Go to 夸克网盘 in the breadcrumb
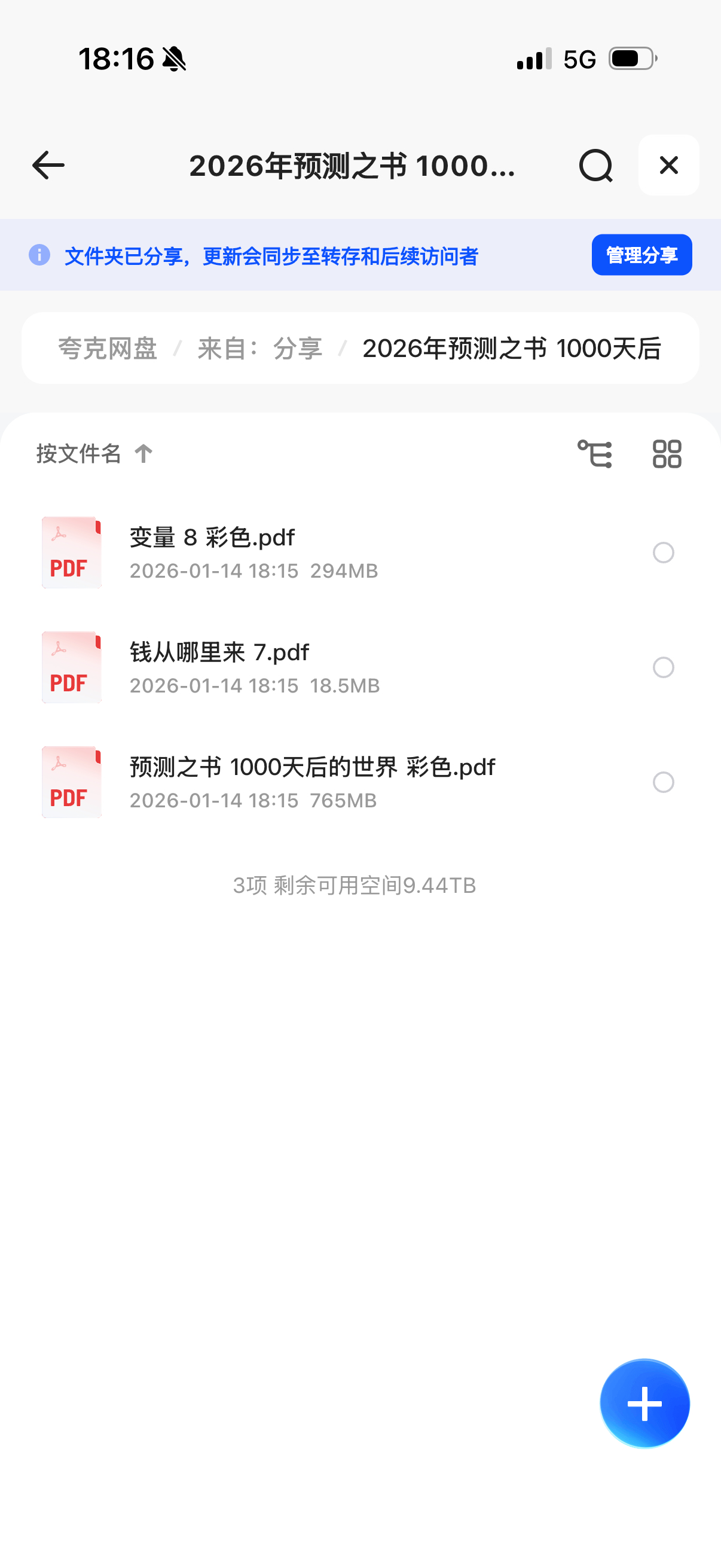Viewport: 721px width, 1568px height. click(108, 349)
